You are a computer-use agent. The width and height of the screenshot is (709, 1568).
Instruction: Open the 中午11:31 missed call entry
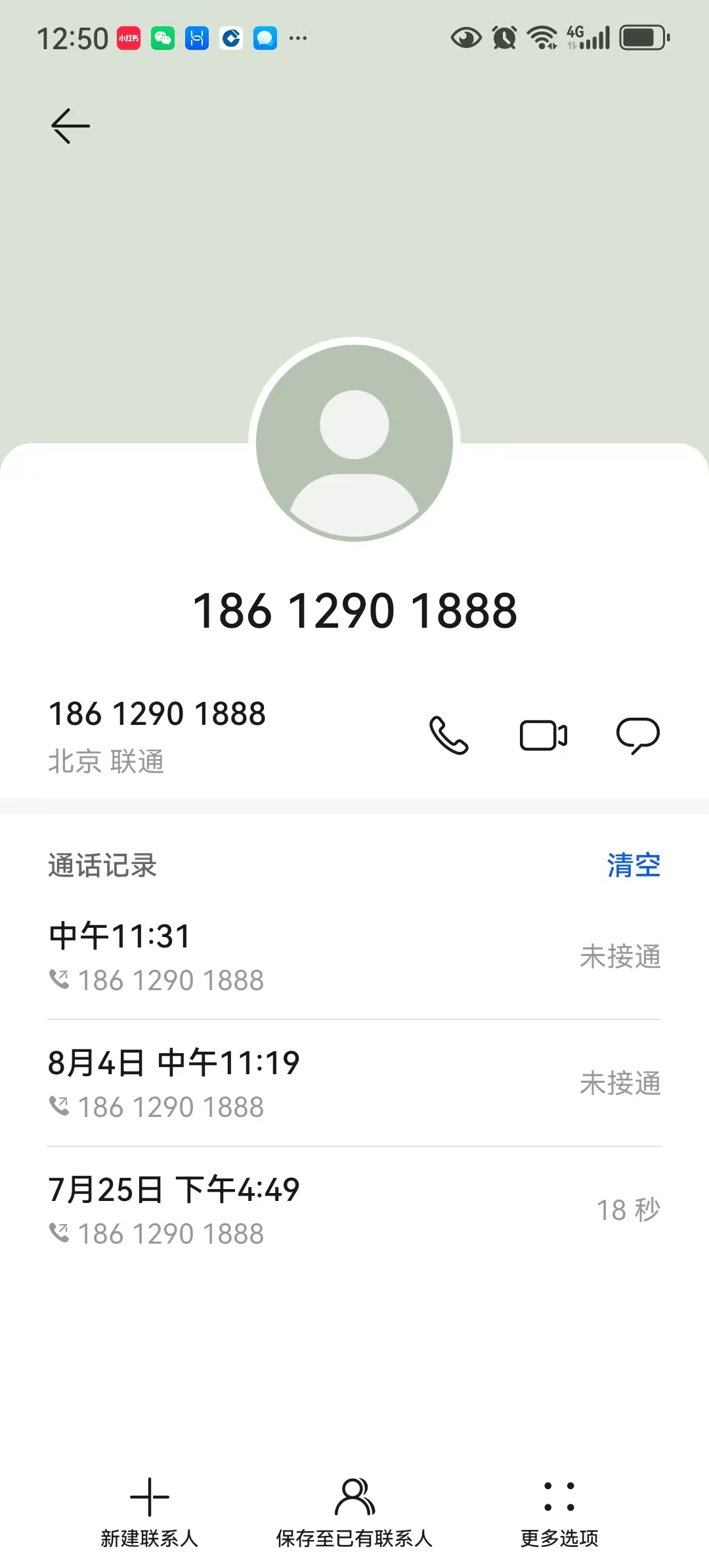point(354,957)
